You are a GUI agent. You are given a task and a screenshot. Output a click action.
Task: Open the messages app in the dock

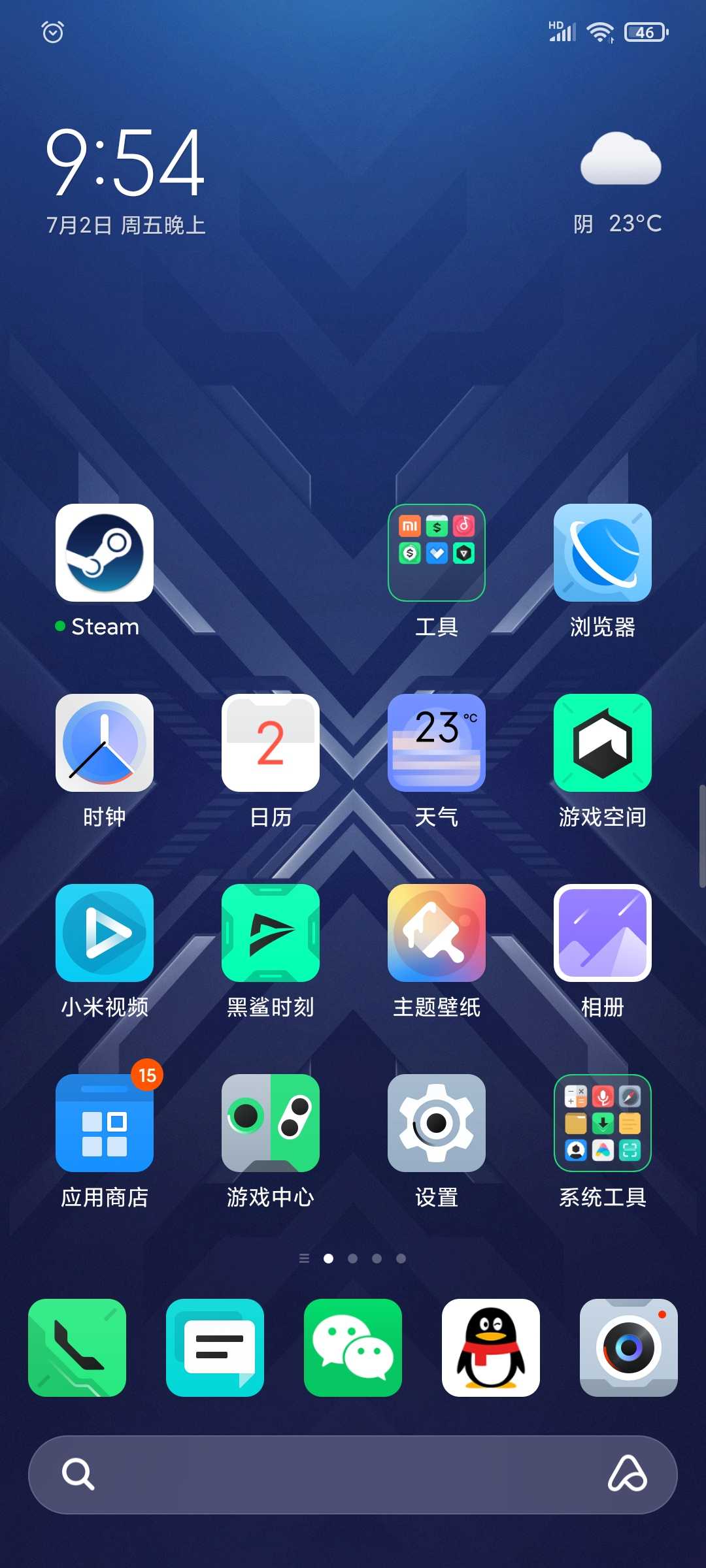(215, 1348)
